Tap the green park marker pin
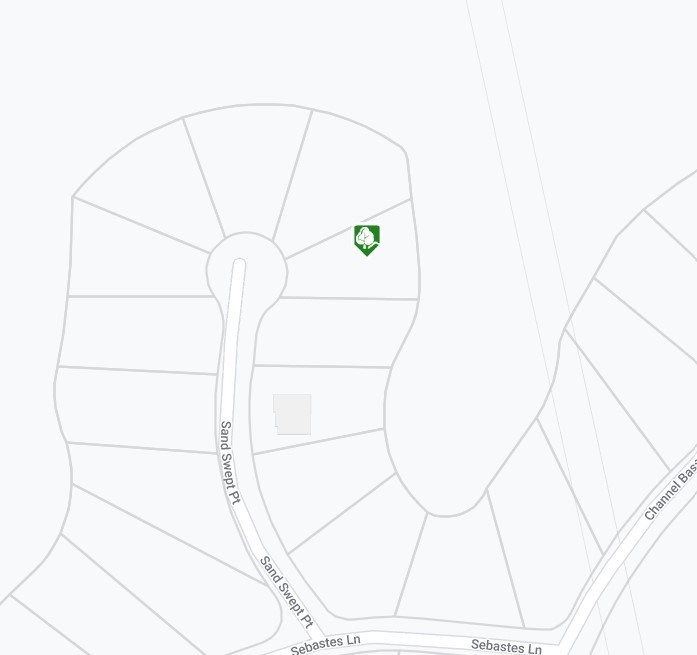 tap(367, 239)
